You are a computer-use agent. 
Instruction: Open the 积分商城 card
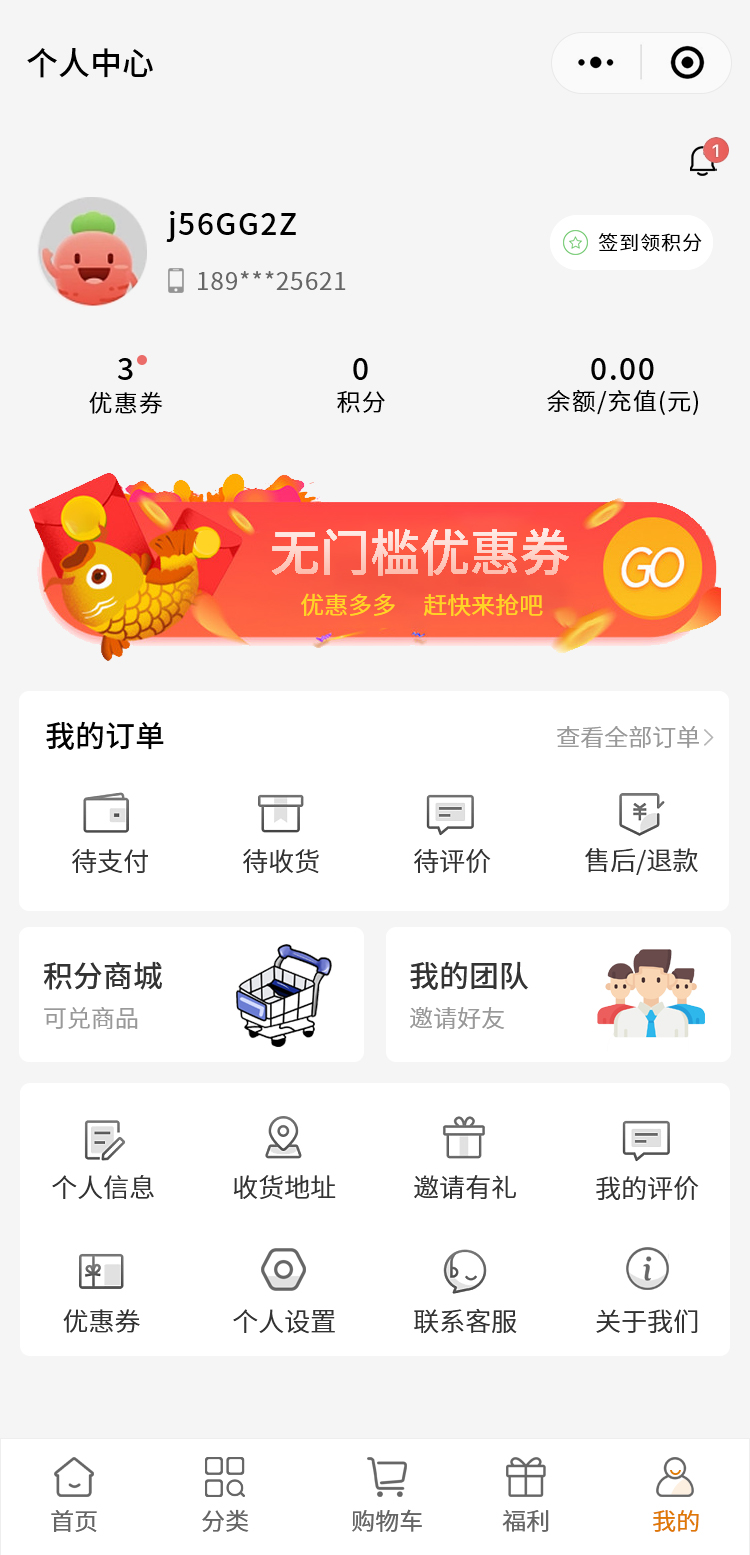point(191,994)
